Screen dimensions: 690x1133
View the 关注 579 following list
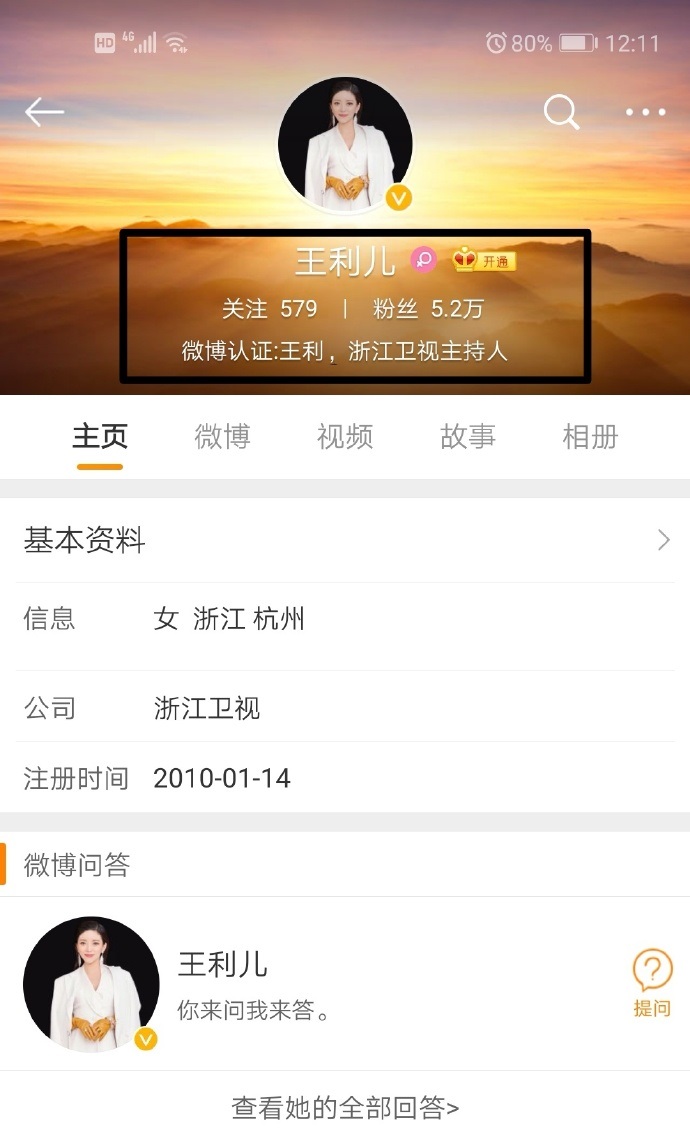pos(269,309)
